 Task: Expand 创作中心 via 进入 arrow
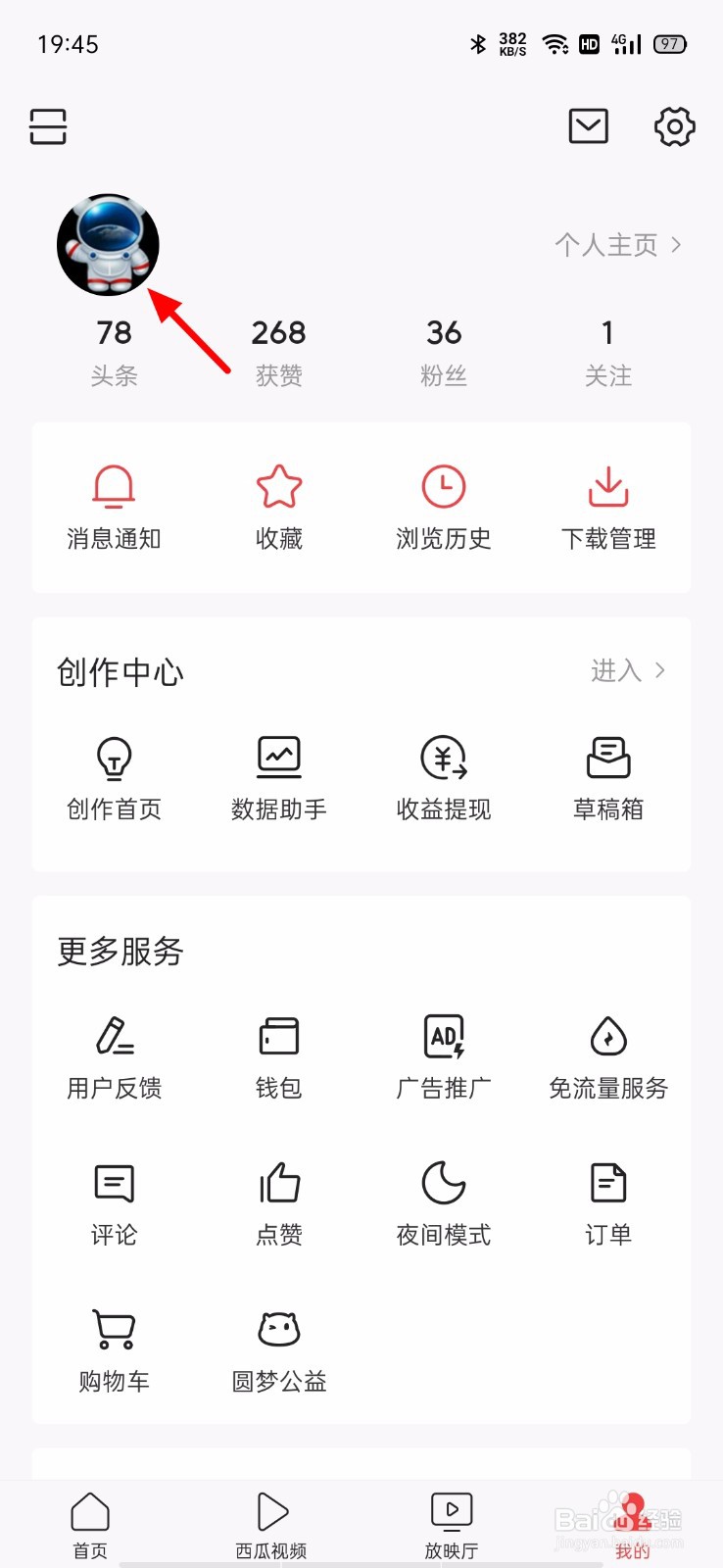point(658,671)
